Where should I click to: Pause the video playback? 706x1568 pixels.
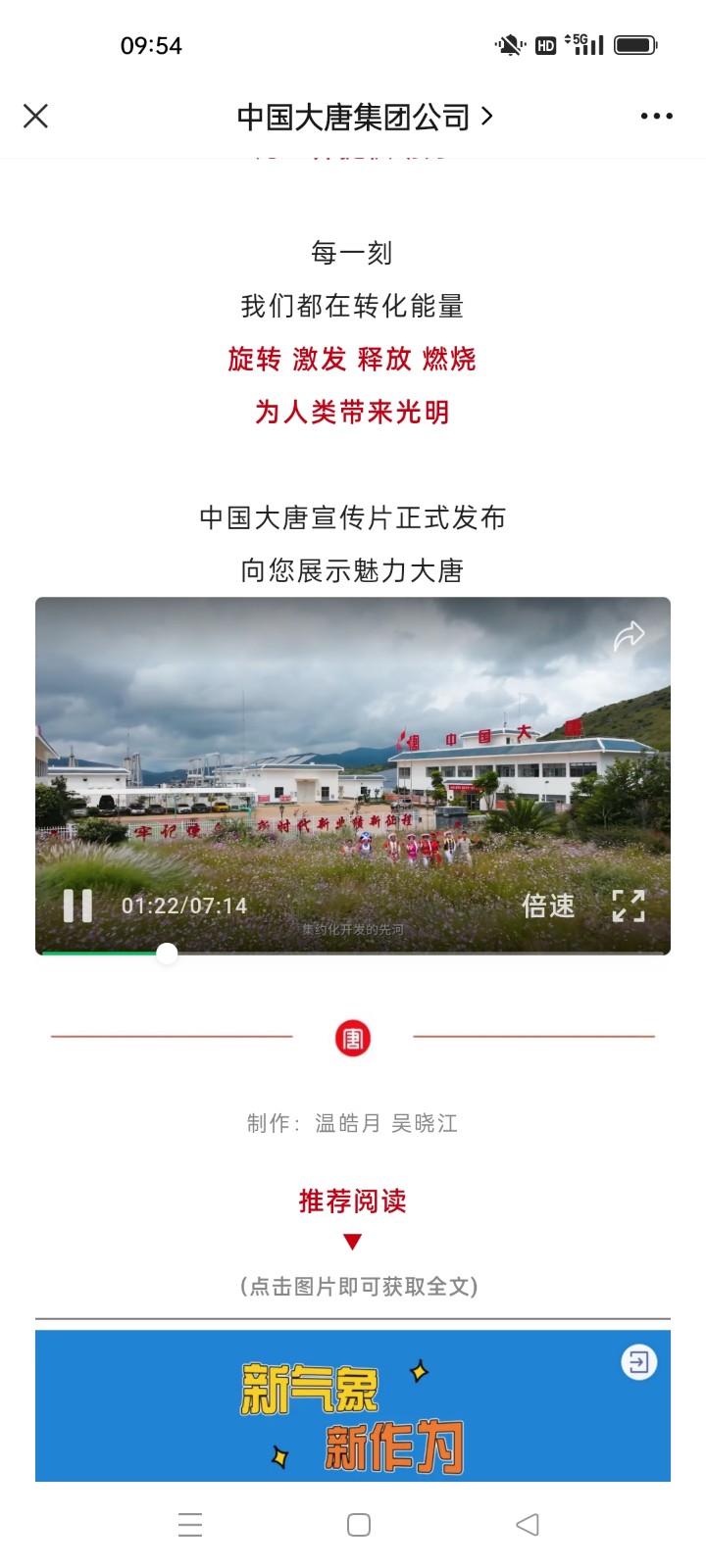pyautogui.click(x=77, y=906)
